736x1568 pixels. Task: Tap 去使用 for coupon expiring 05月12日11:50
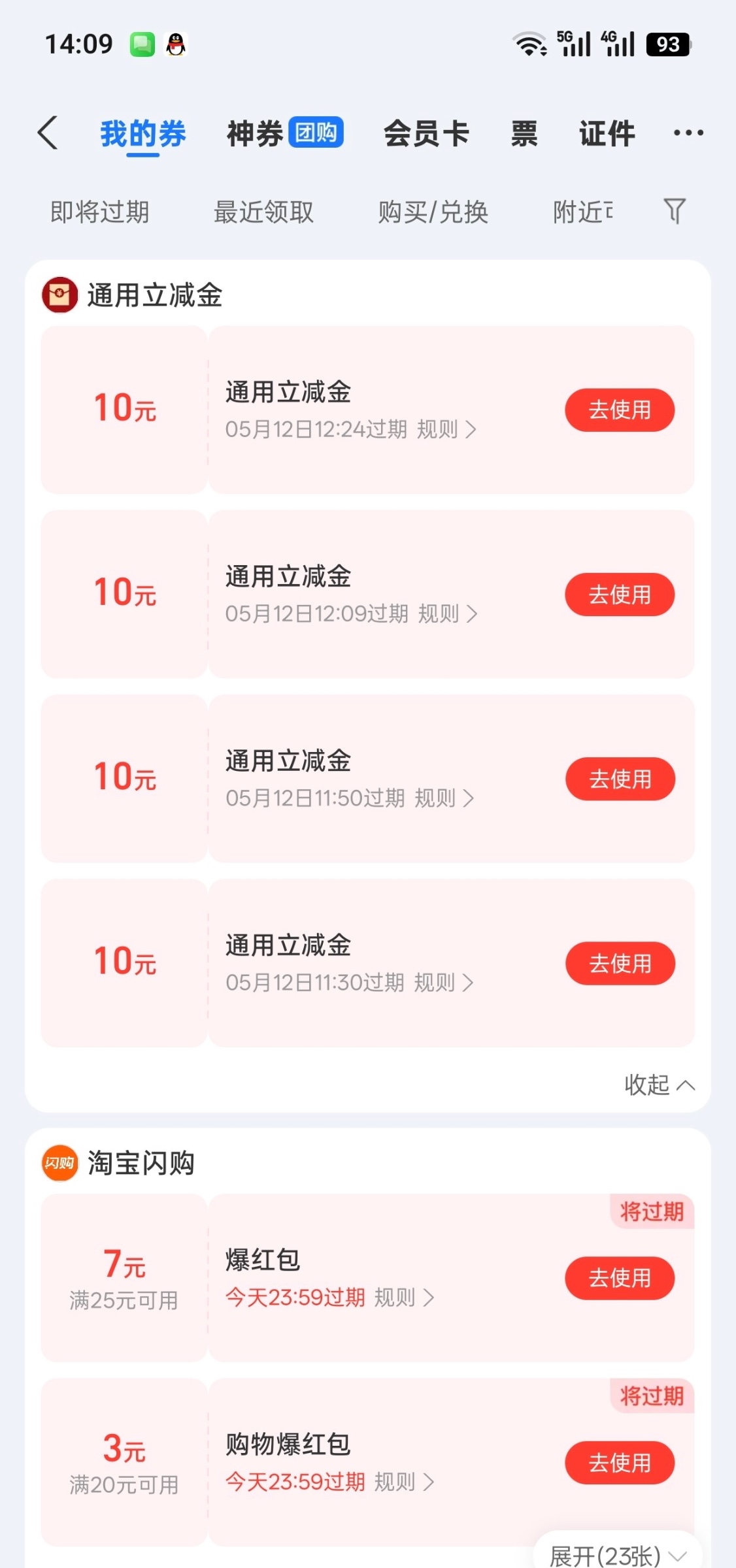pyautogui.click(x=620, y=779)
